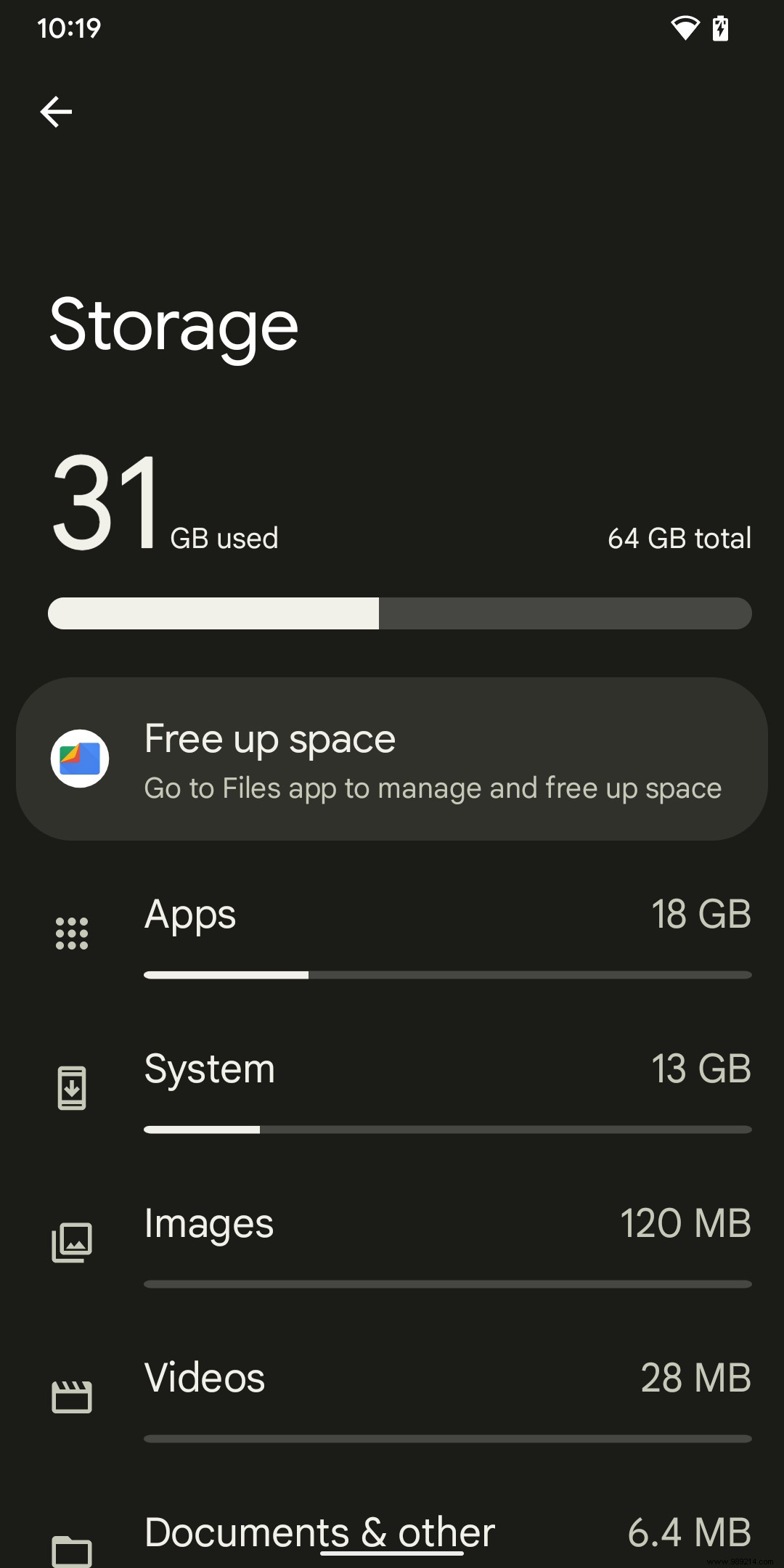Tap the back arrow to exit Storage
This screenshot has width=784, height=1568.
[x=57, y=112]
